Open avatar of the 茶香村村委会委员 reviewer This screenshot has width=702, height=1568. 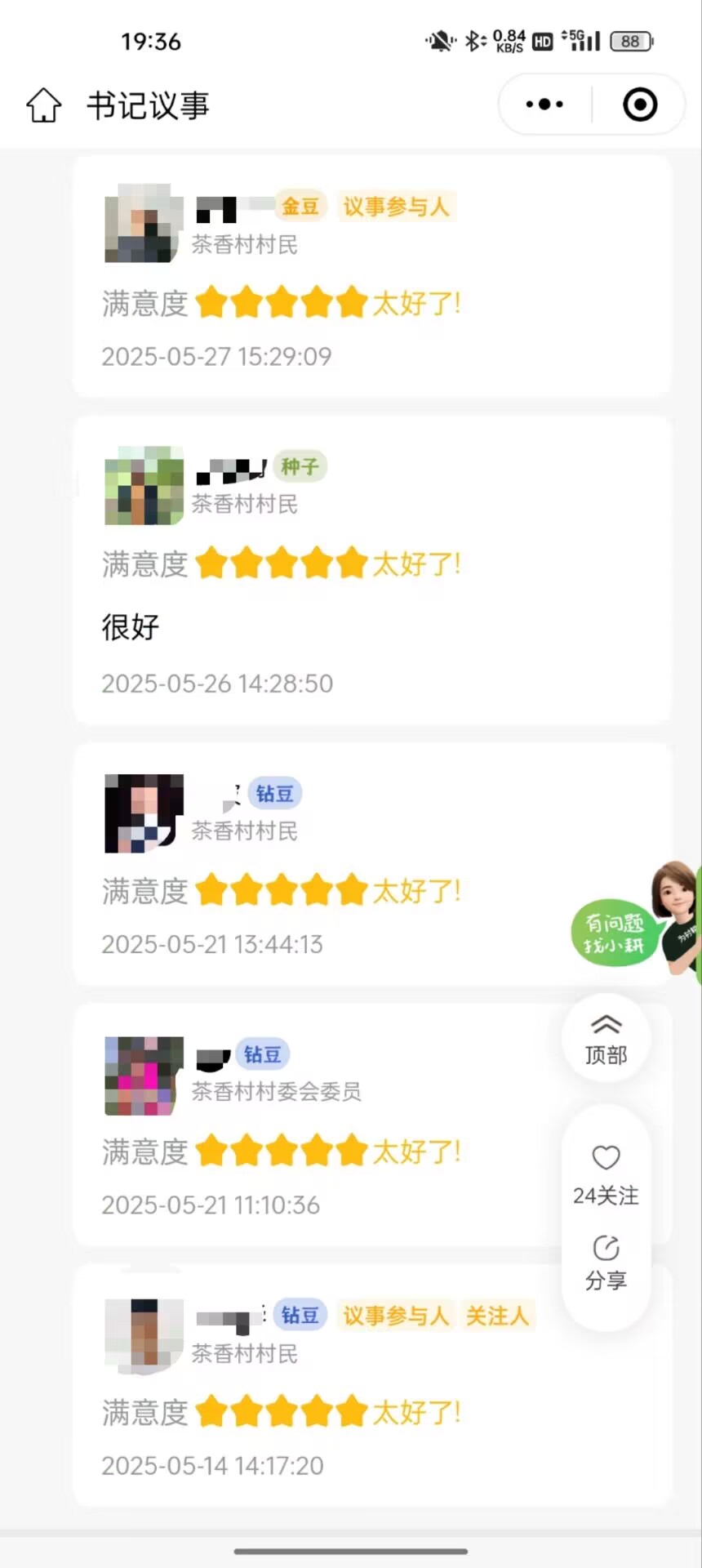[x=144, y=1076]
